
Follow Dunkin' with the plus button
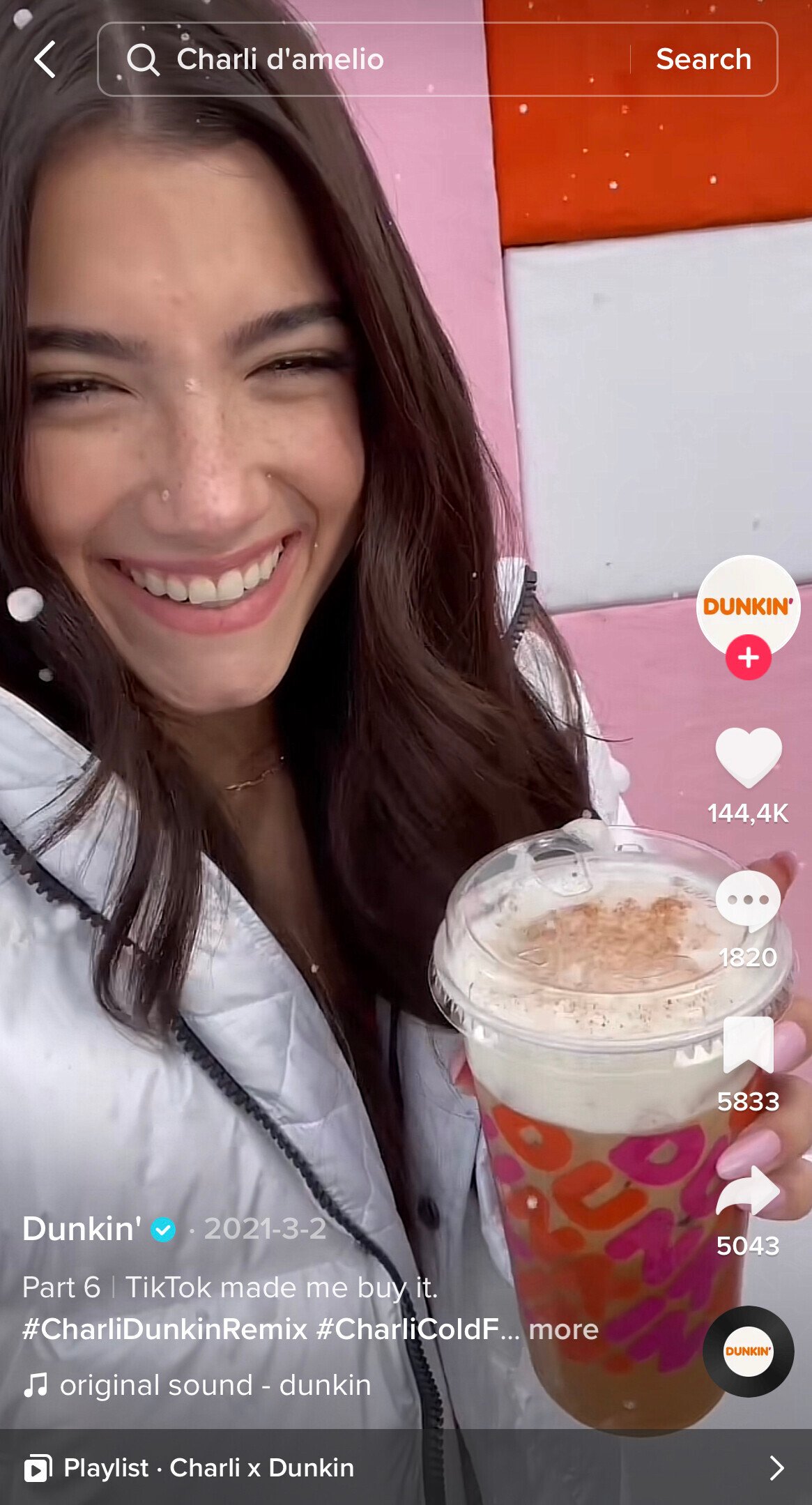click(748, 657)
